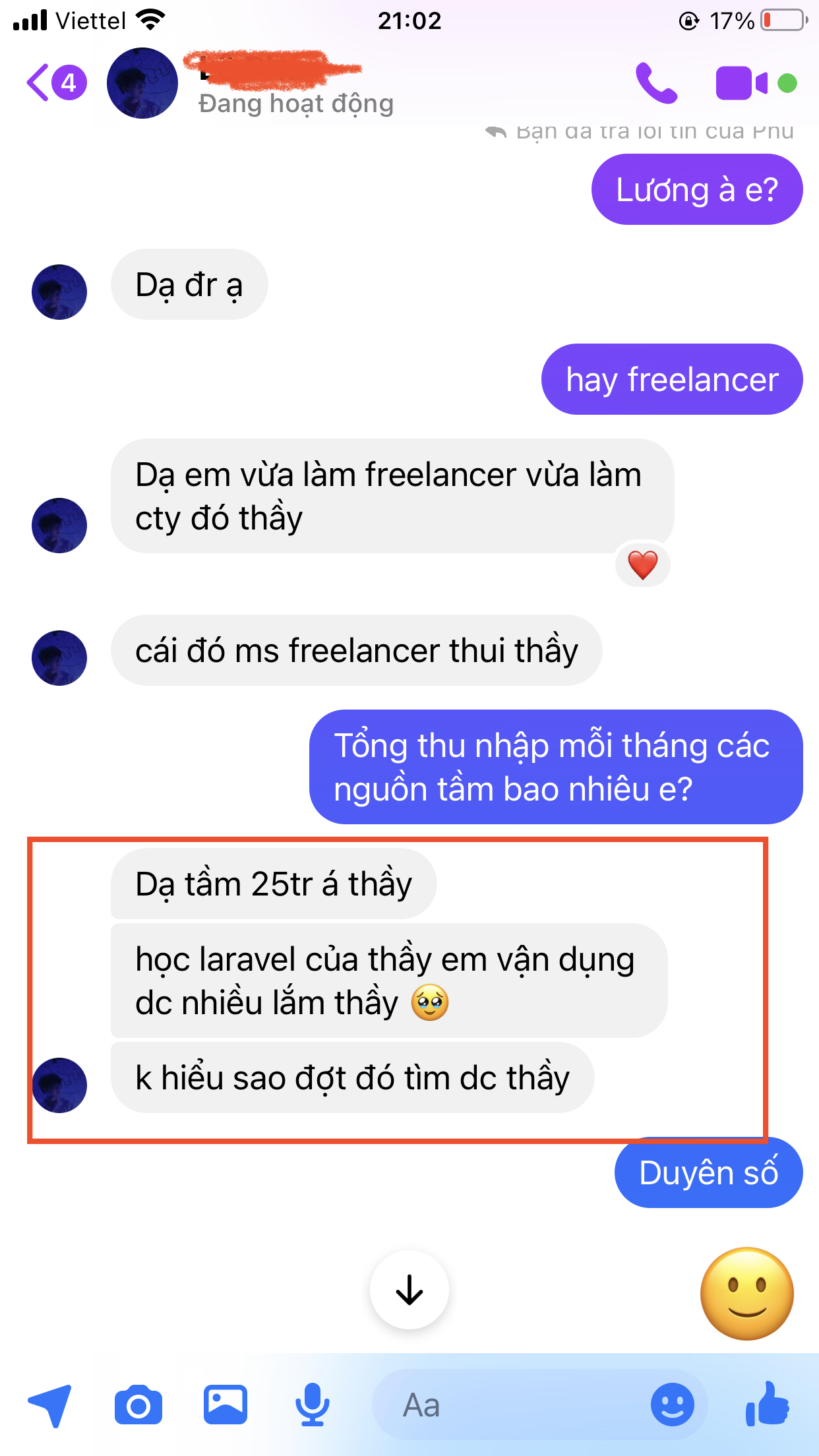Open the photo gallery picker
Image resolution: width=819 pixels, height=1456 pixels.
click(226, 1405)
